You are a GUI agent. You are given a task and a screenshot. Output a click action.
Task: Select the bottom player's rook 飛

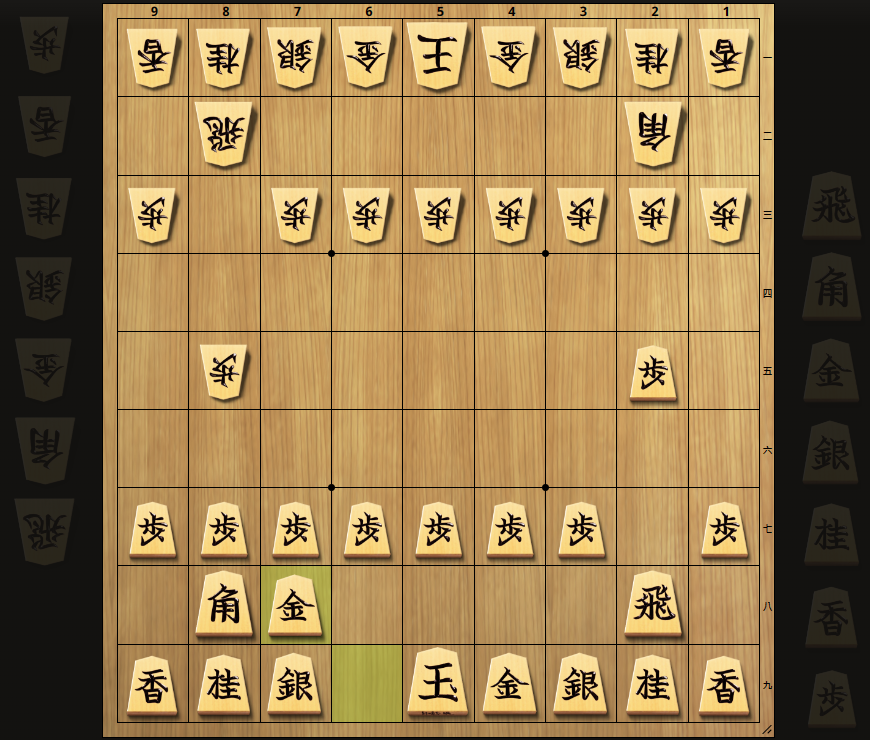click(x=652, y=605)
